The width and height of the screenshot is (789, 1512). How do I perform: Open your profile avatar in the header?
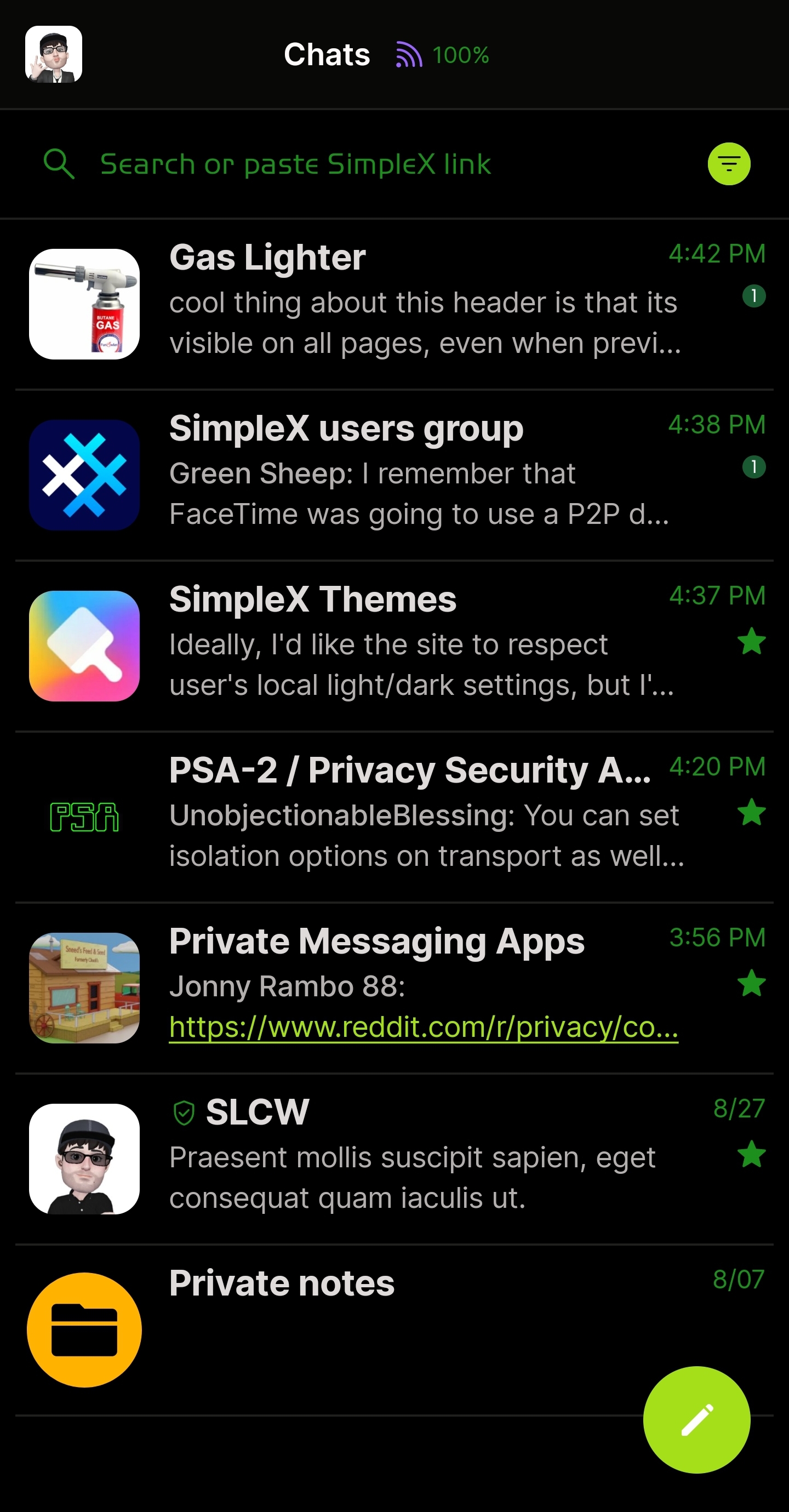click(54, 55)
